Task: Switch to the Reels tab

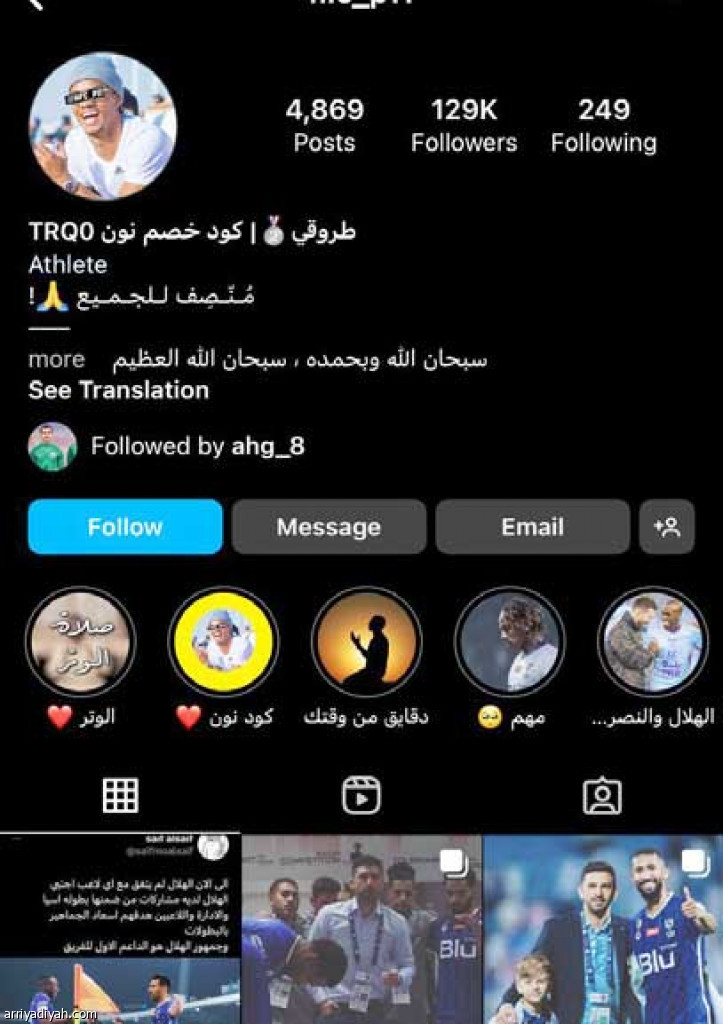Action: tap(361, 796)
